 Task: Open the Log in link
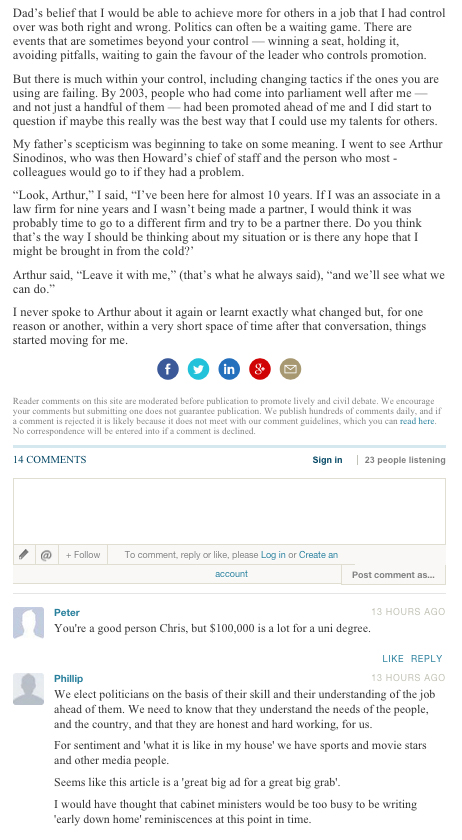tap(273, 555)
